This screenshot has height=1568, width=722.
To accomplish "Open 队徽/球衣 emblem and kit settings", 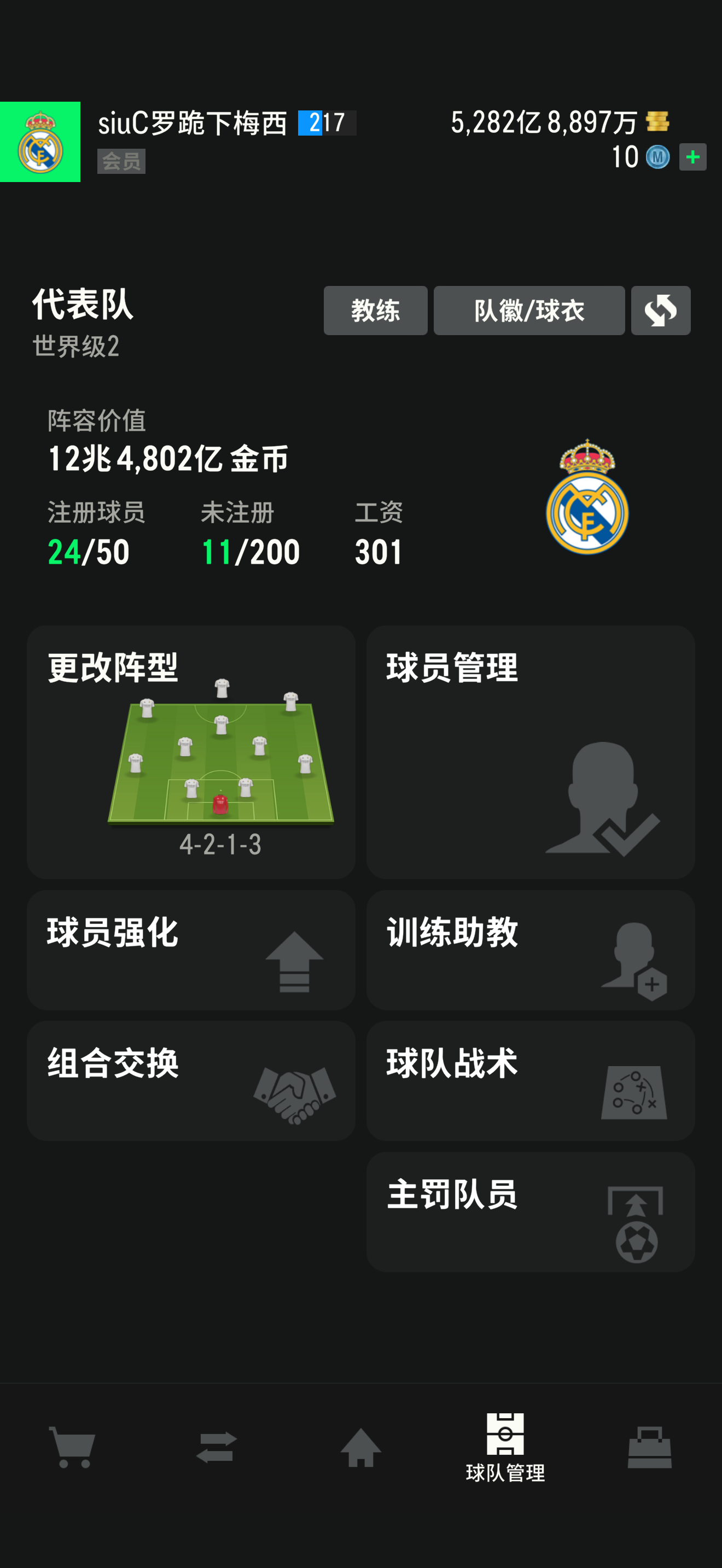I will (x=528, y=311).
